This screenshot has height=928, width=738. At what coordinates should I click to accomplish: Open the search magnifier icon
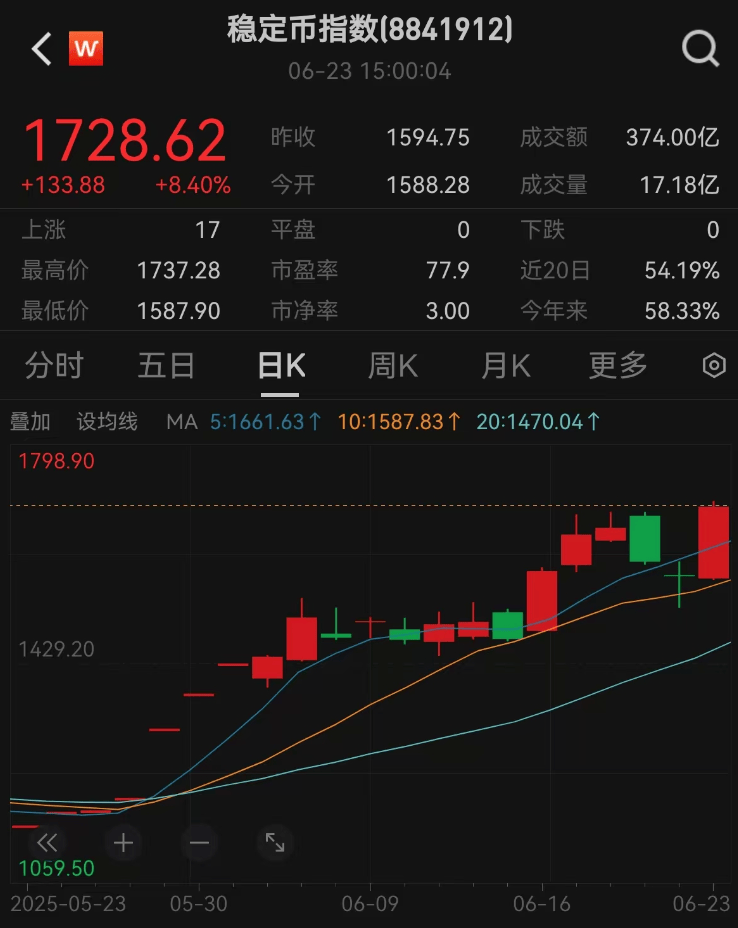point(701,48)
